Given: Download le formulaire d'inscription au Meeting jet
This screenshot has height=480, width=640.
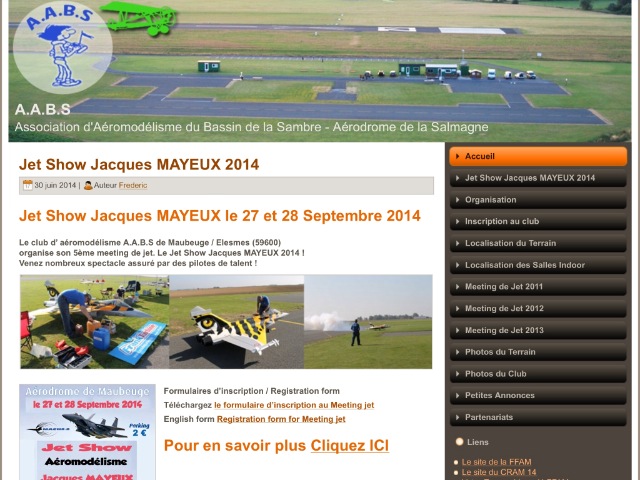Looking at the screenshot, I should pos(294,405).
